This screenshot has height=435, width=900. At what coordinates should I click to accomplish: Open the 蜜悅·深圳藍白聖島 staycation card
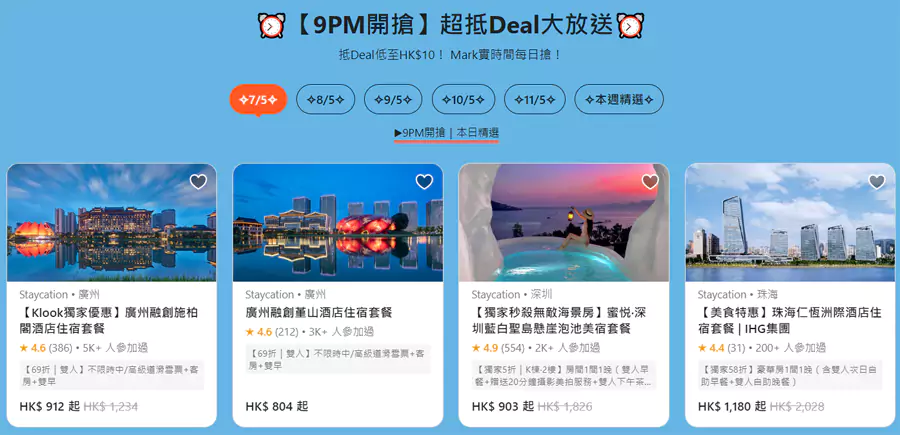(563, 320)
